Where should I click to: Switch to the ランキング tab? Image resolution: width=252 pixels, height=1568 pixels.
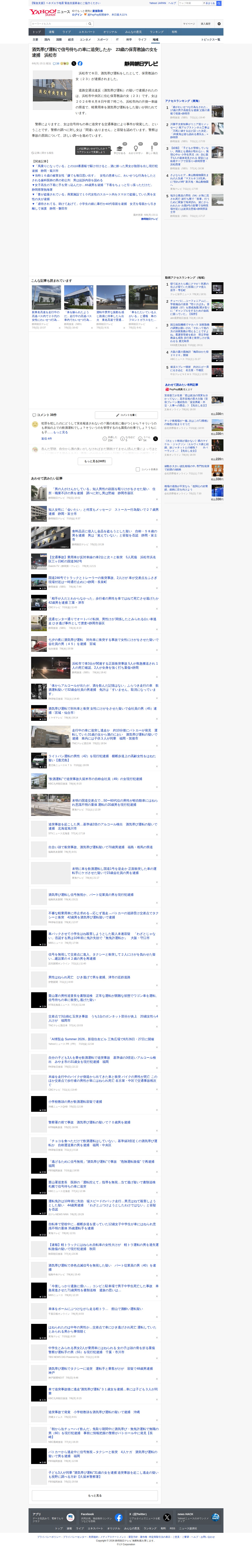point(157,32)
